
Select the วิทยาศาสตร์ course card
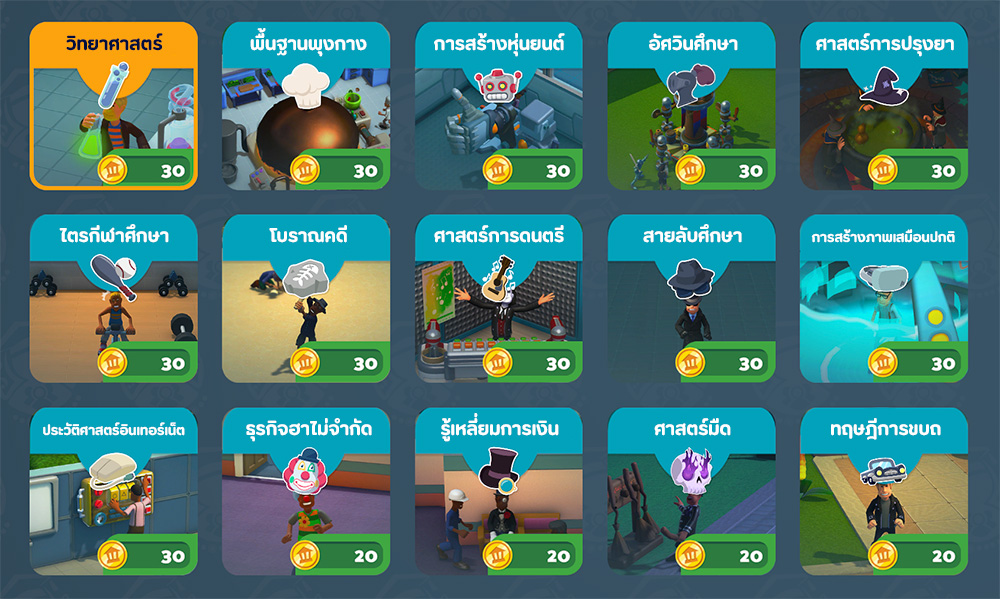[x=113, y=106]
